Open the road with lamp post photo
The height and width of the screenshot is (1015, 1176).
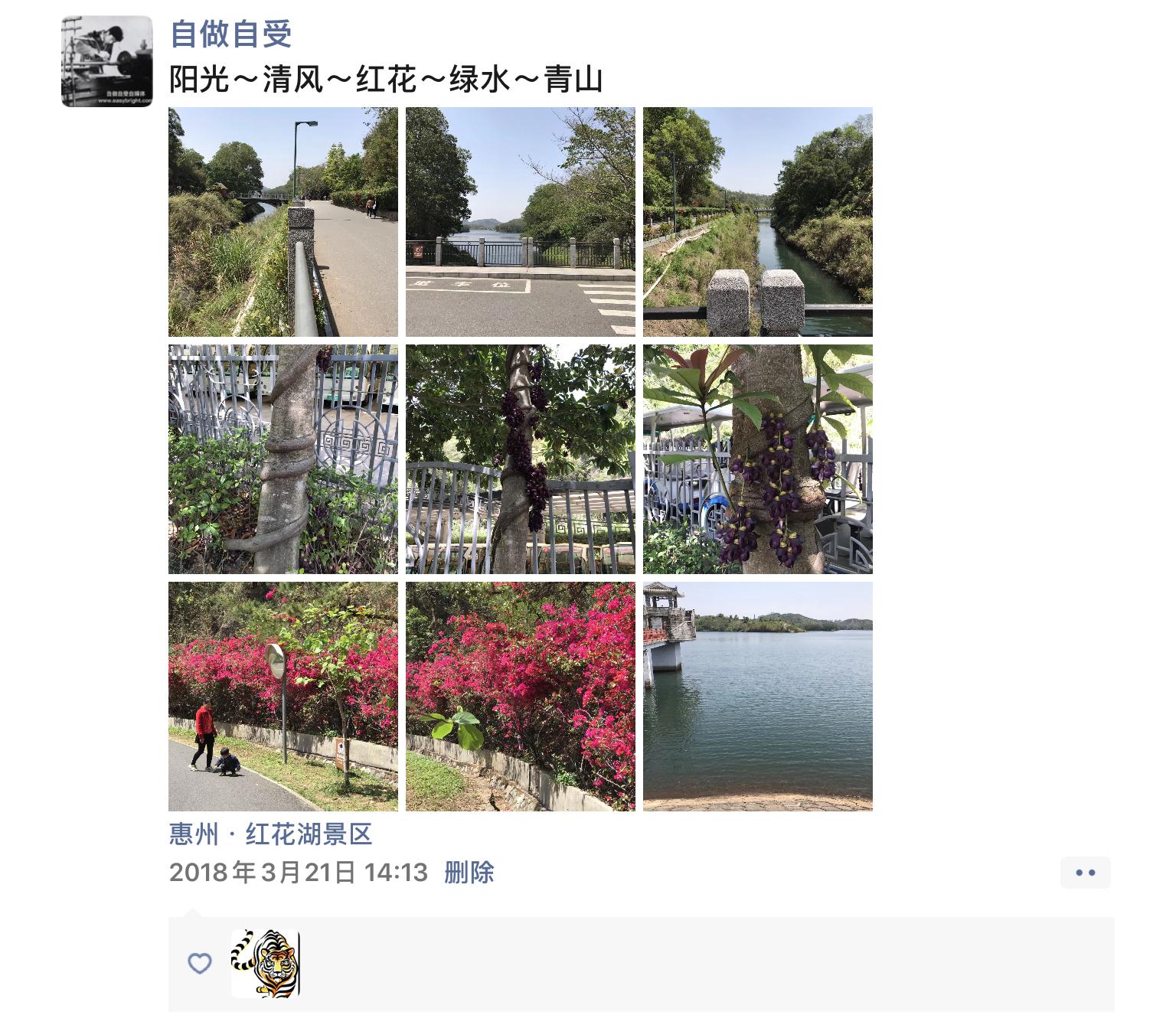283,222
